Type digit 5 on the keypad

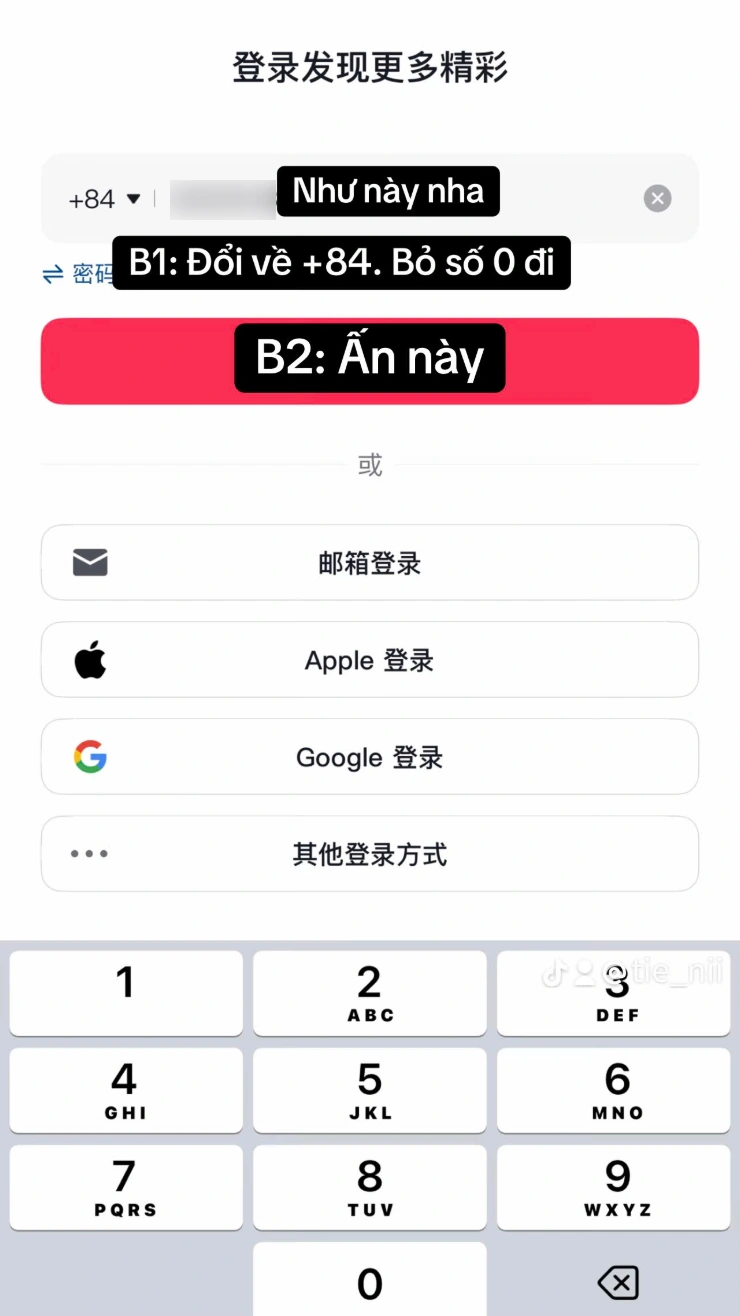[x=369, y=1089]
